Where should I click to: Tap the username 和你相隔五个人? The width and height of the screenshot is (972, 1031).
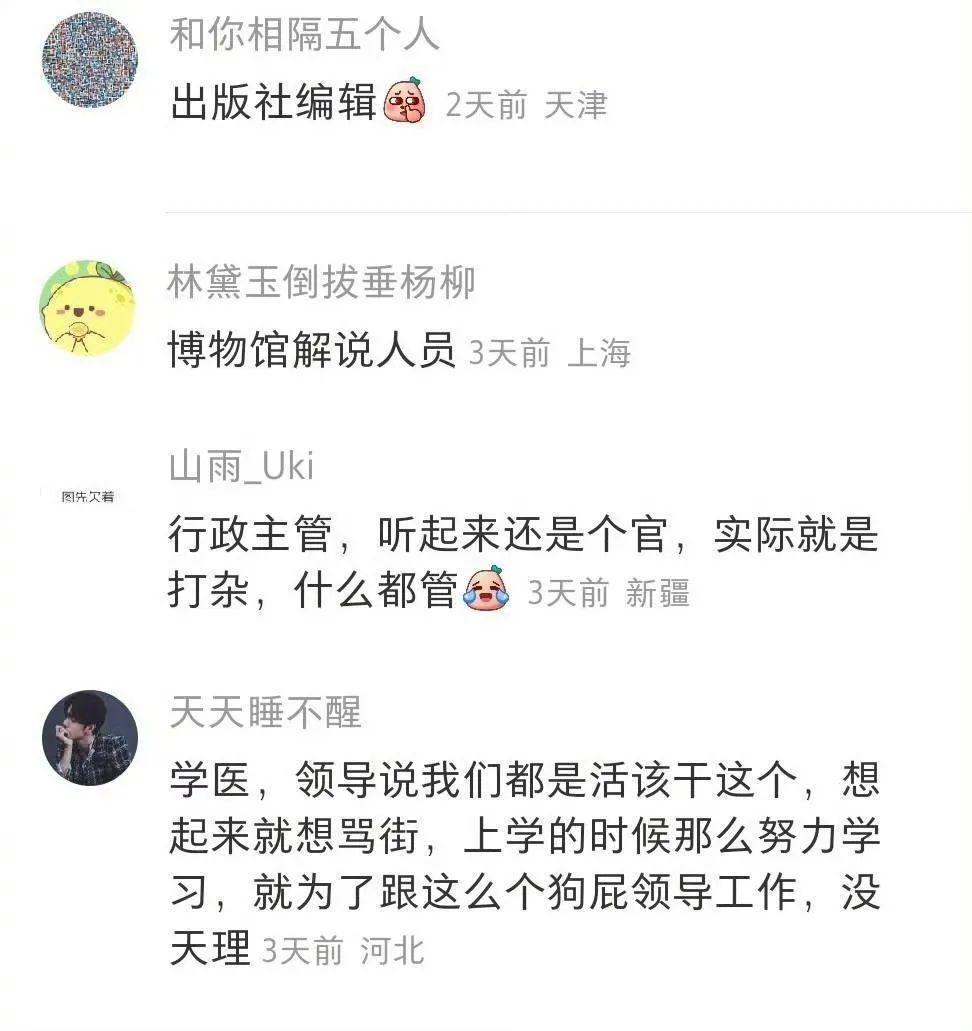[304, 35]
